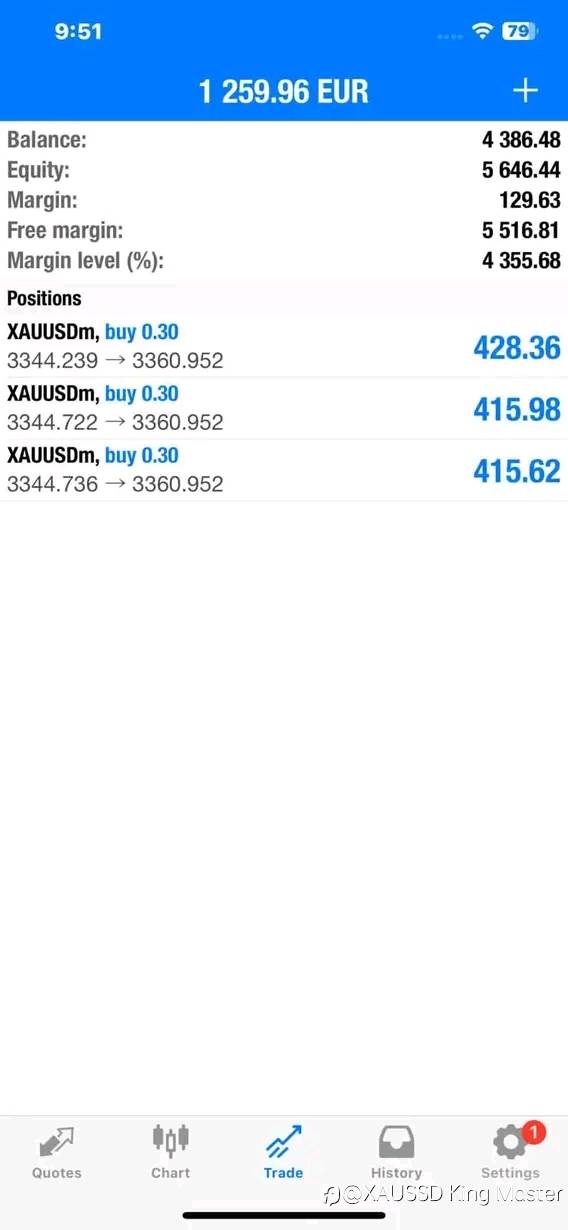Open the XAUUSDm position with profit 415.98

click(284, 408)
